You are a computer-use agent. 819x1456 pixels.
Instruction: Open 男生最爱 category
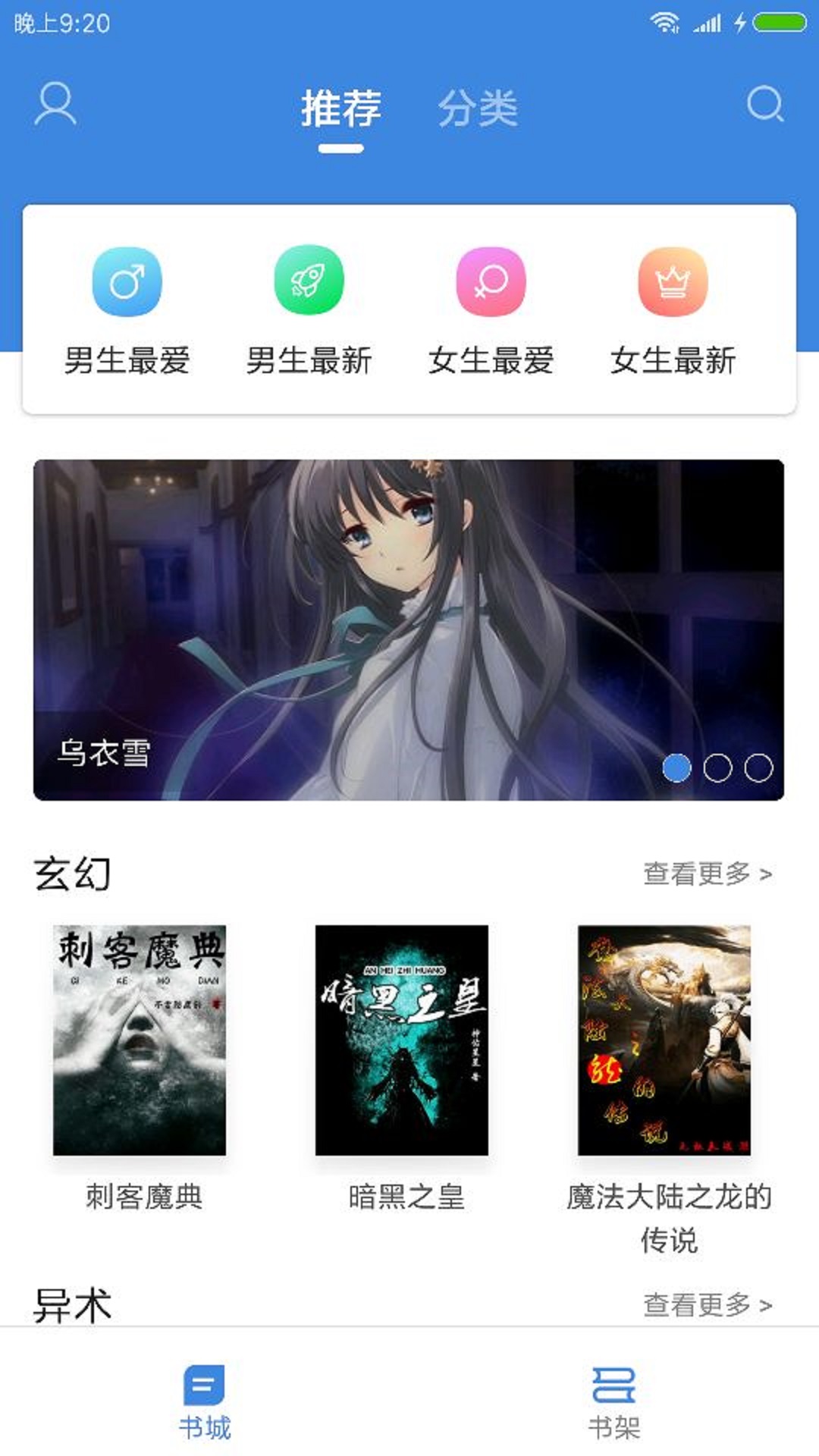pos(127,311)
